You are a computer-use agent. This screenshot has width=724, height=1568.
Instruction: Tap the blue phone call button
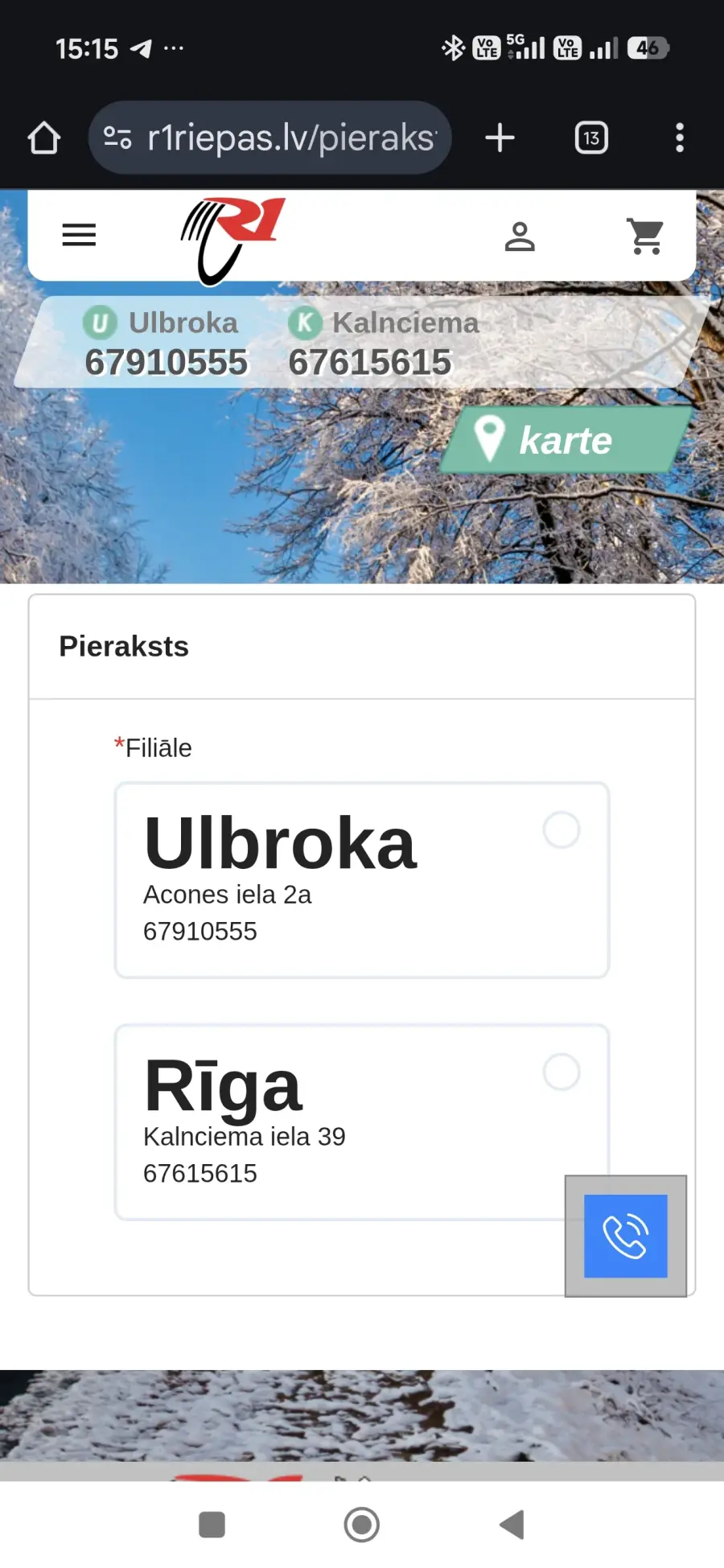(626, 1236)
